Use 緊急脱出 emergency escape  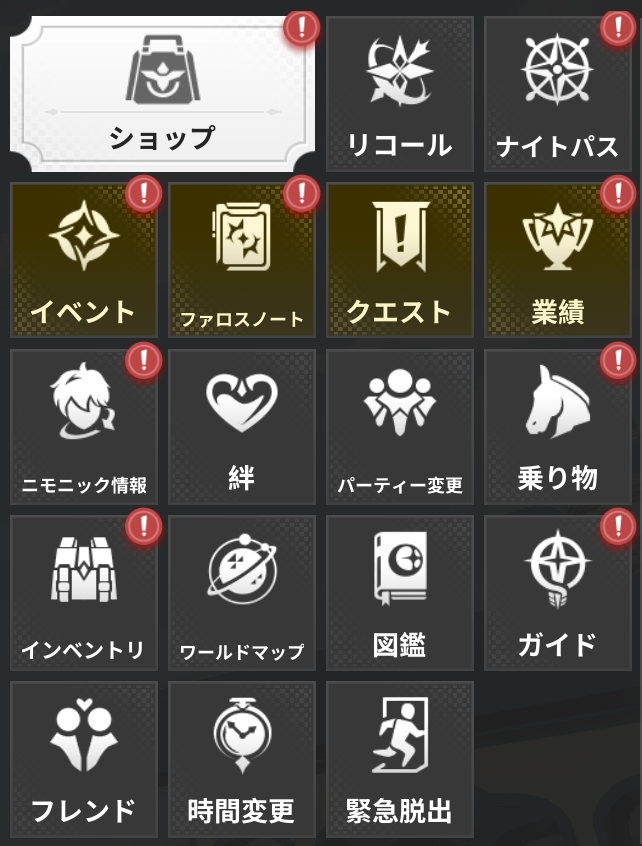click(400, 759)
